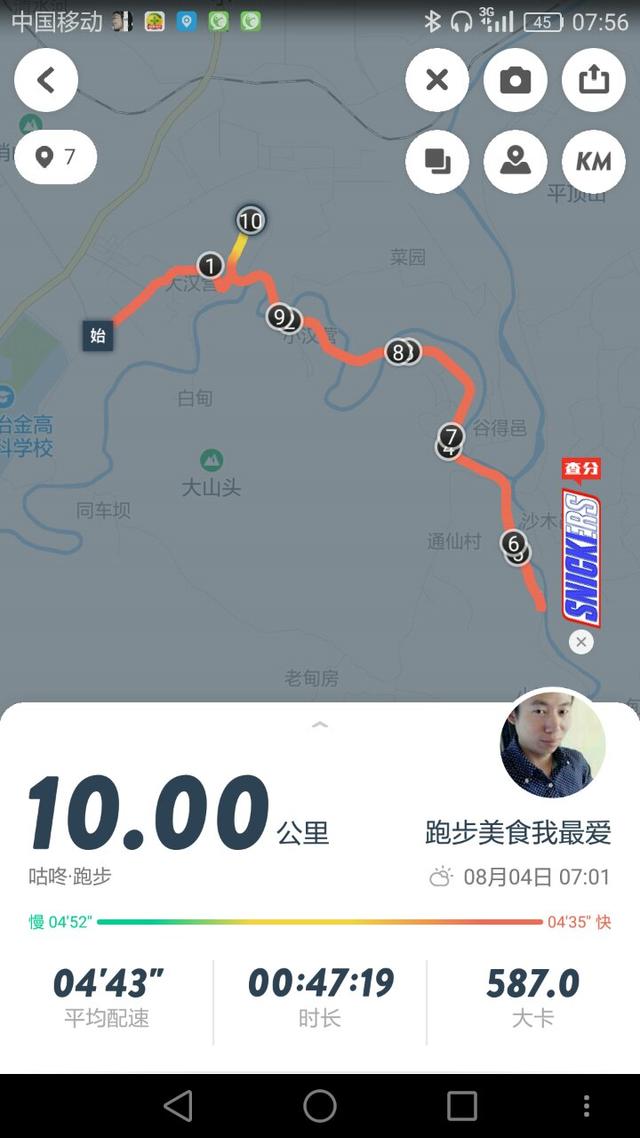Tap the person icon button
The height and width of the screenshot is (1138, 640).
point(515,160)
